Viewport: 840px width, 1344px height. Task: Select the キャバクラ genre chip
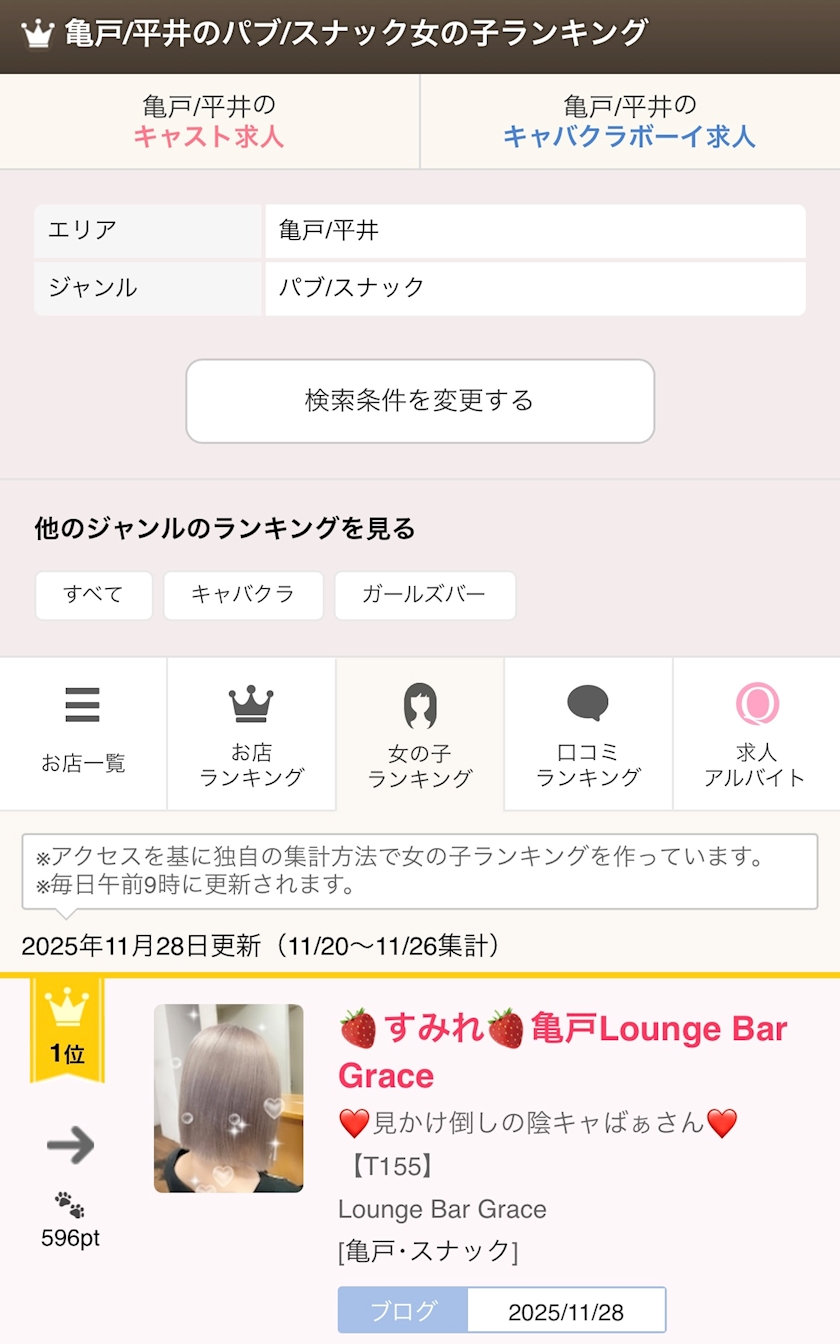tap(243, 595)
